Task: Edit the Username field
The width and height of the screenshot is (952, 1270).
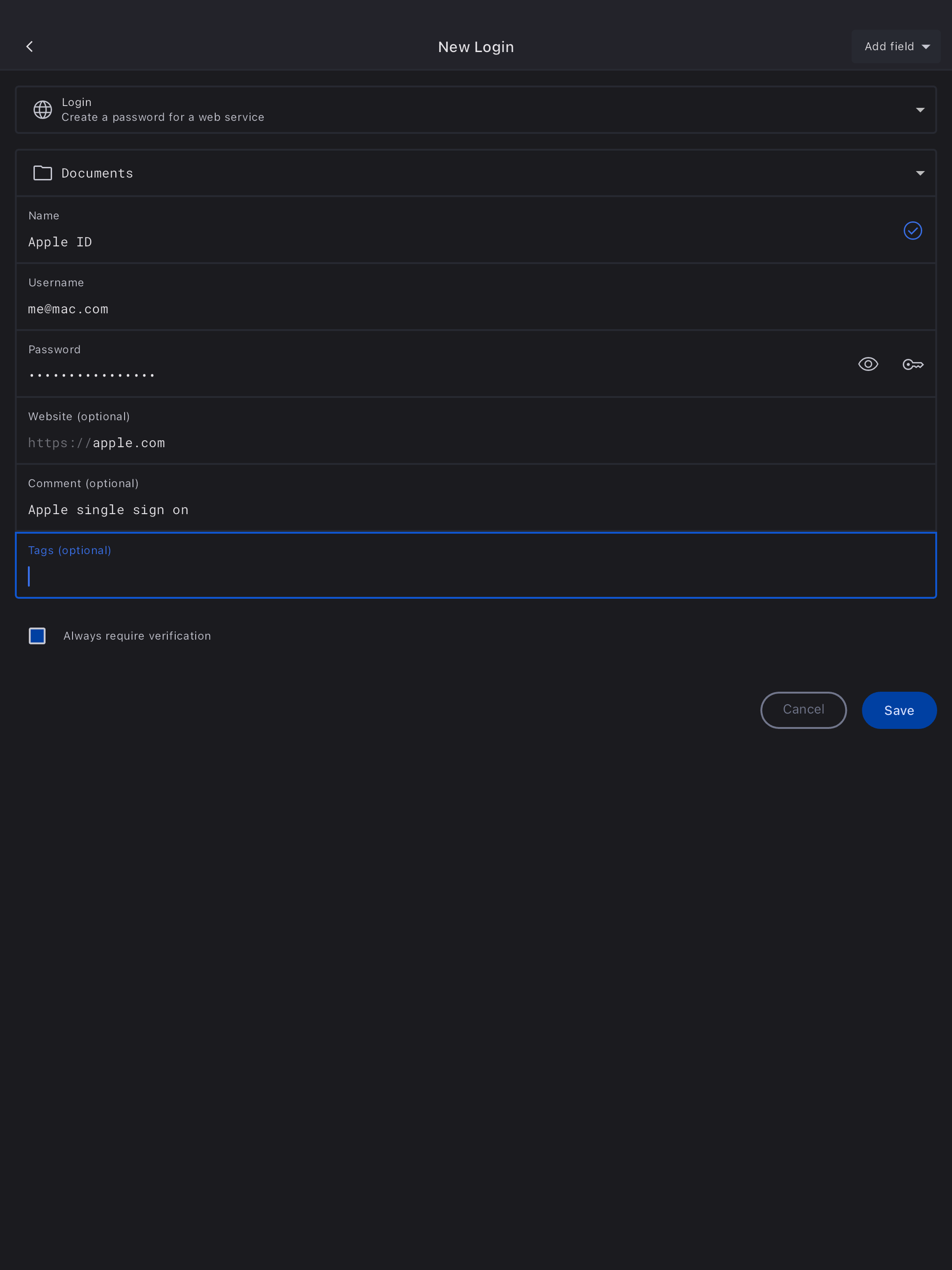Action: click(402, 308)
